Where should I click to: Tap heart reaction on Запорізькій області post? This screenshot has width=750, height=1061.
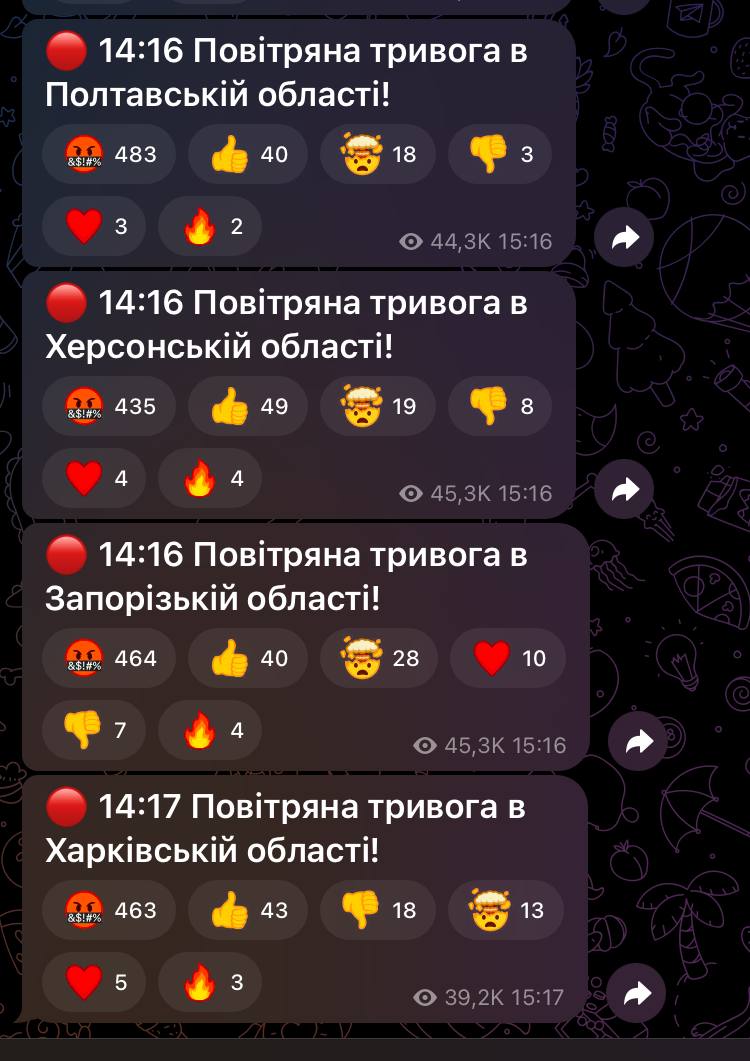pyautogui.click(x=507, y=658)
